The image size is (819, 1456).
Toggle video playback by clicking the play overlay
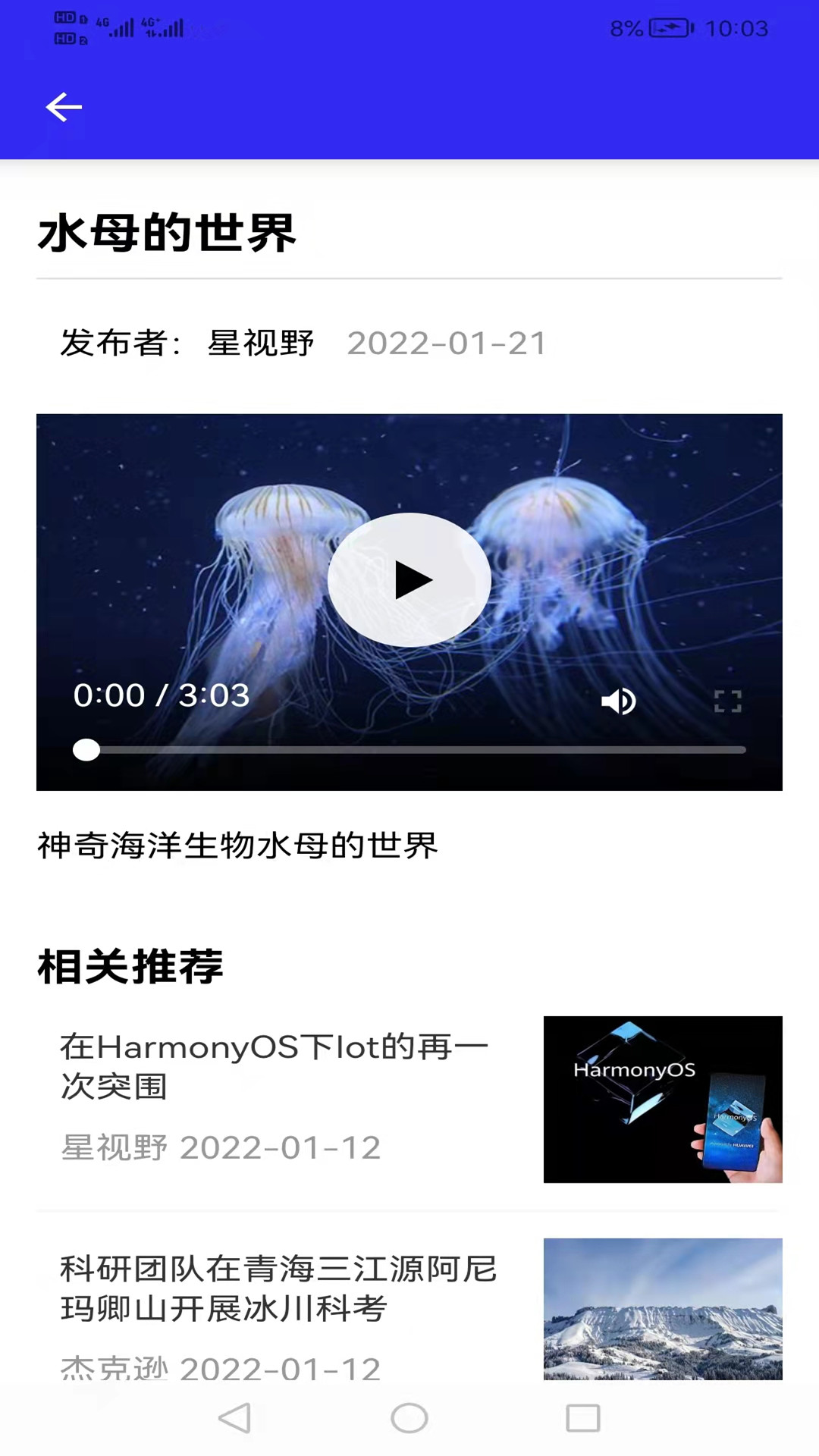409,580
